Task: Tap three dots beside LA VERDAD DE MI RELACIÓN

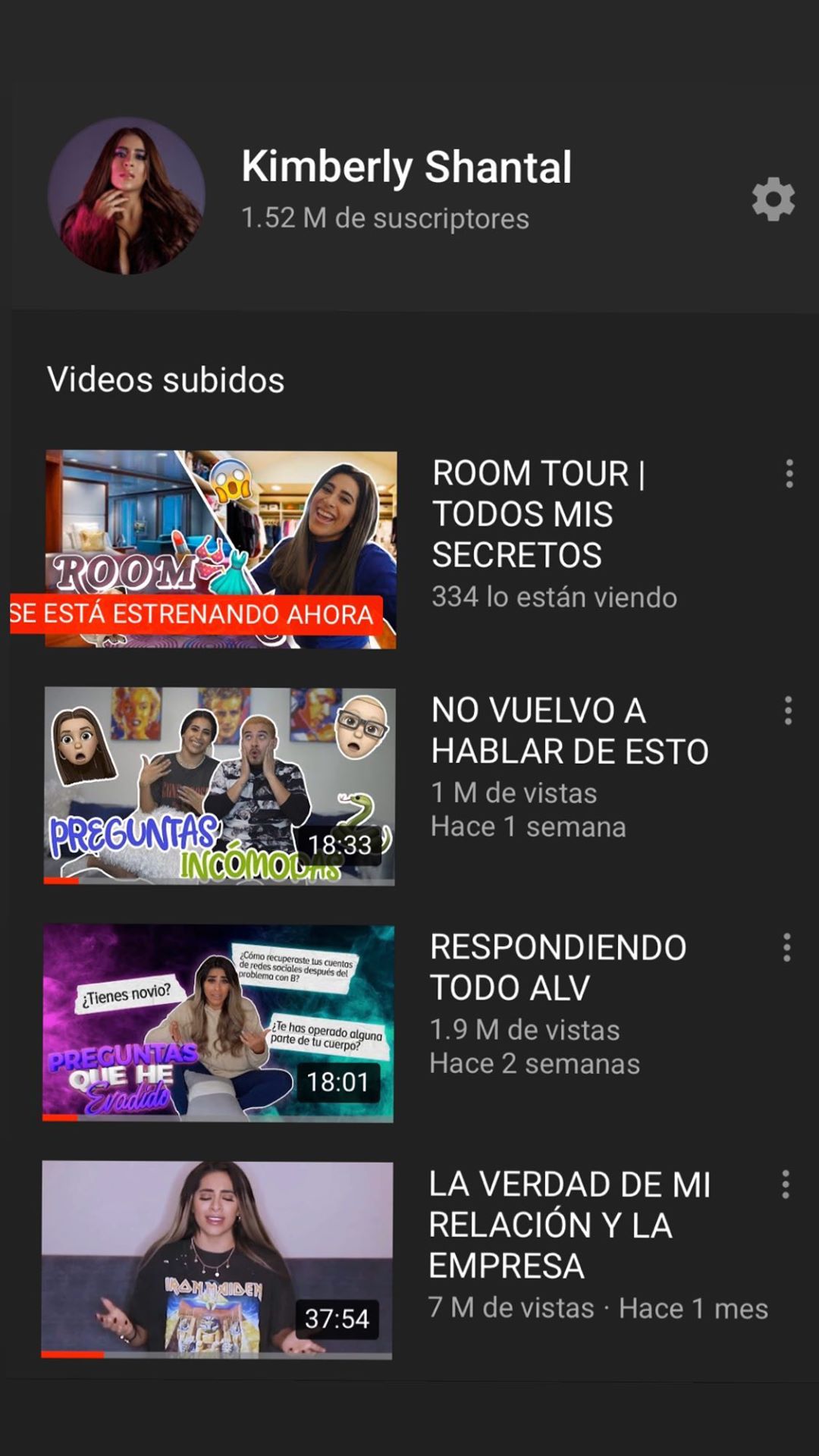Action: point(786,1185)
